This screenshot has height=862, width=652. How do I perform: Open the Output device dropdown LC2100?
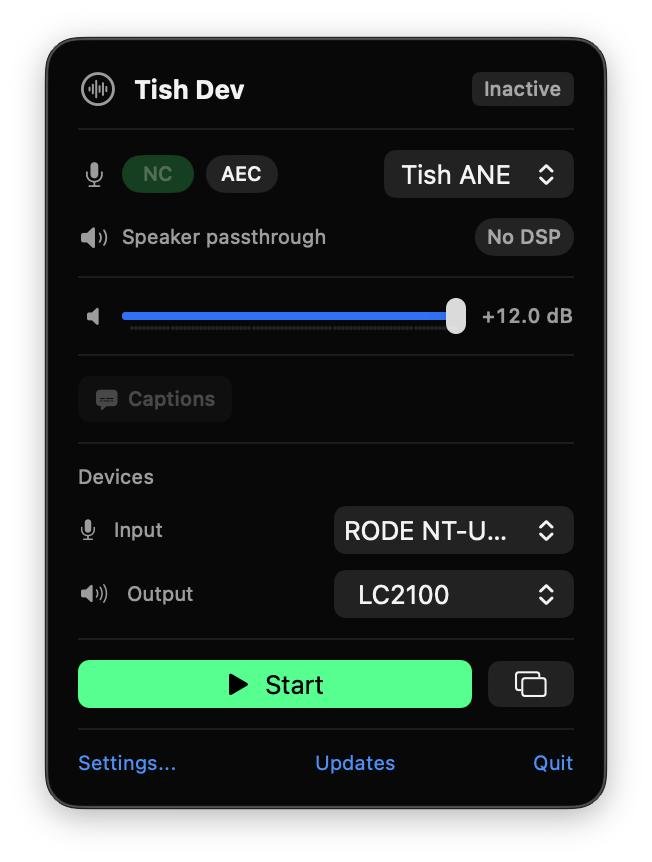click(x=453, y=594)
